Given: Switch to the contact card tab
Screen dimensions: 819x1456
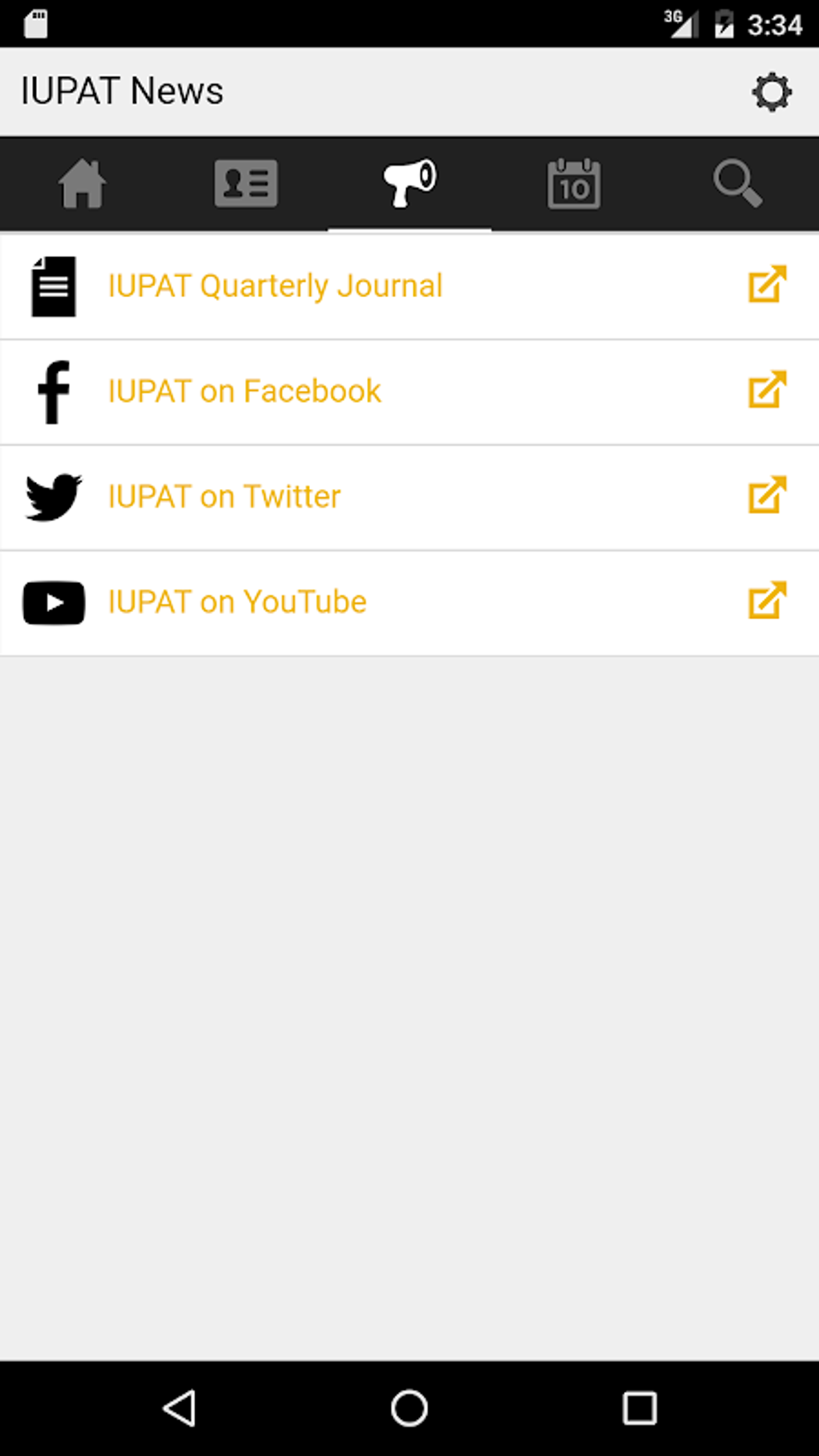Looking at the screenshot, I should click(246, 184).
